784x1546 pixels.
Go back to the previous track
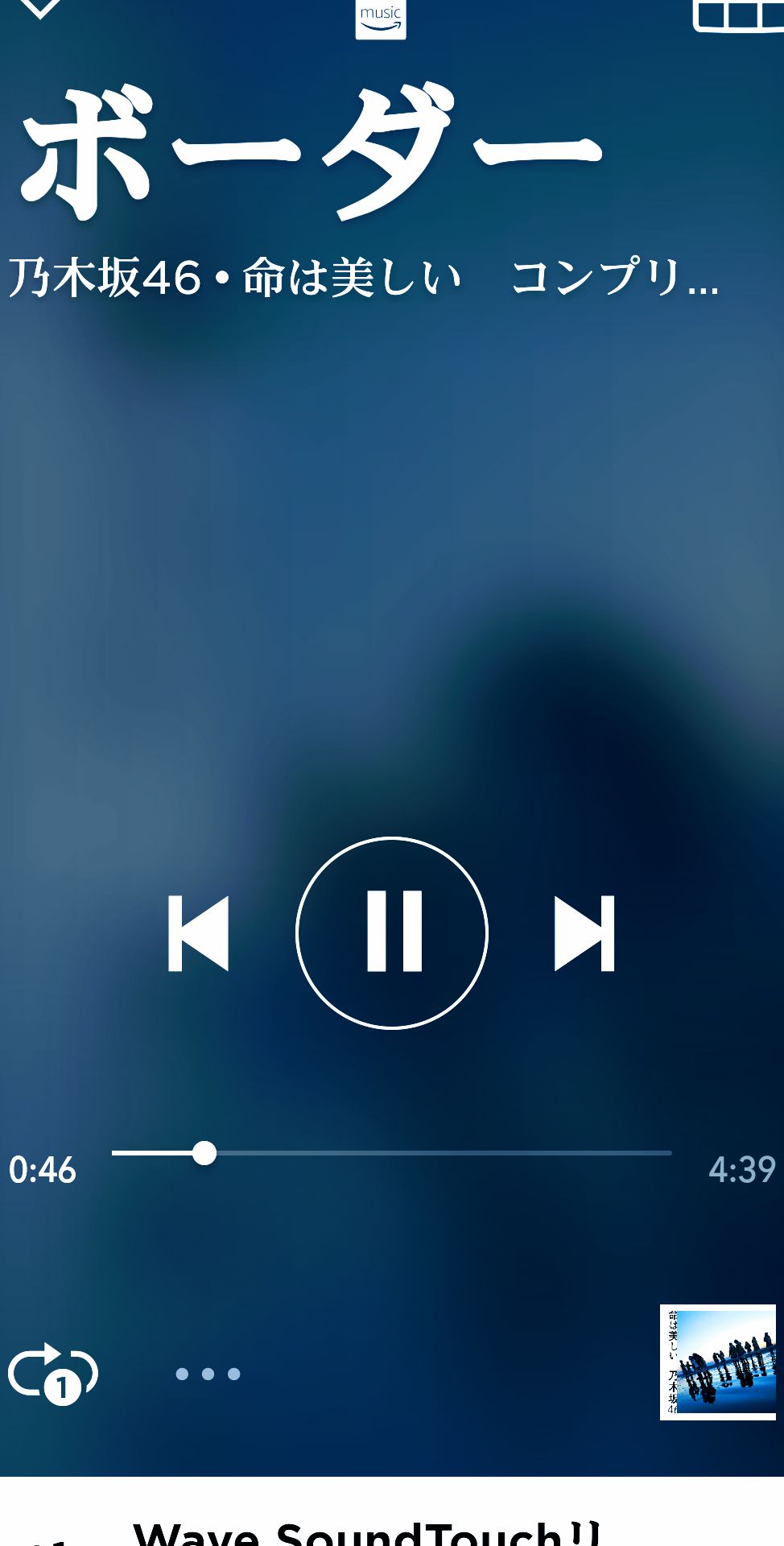tap(198, 933)
